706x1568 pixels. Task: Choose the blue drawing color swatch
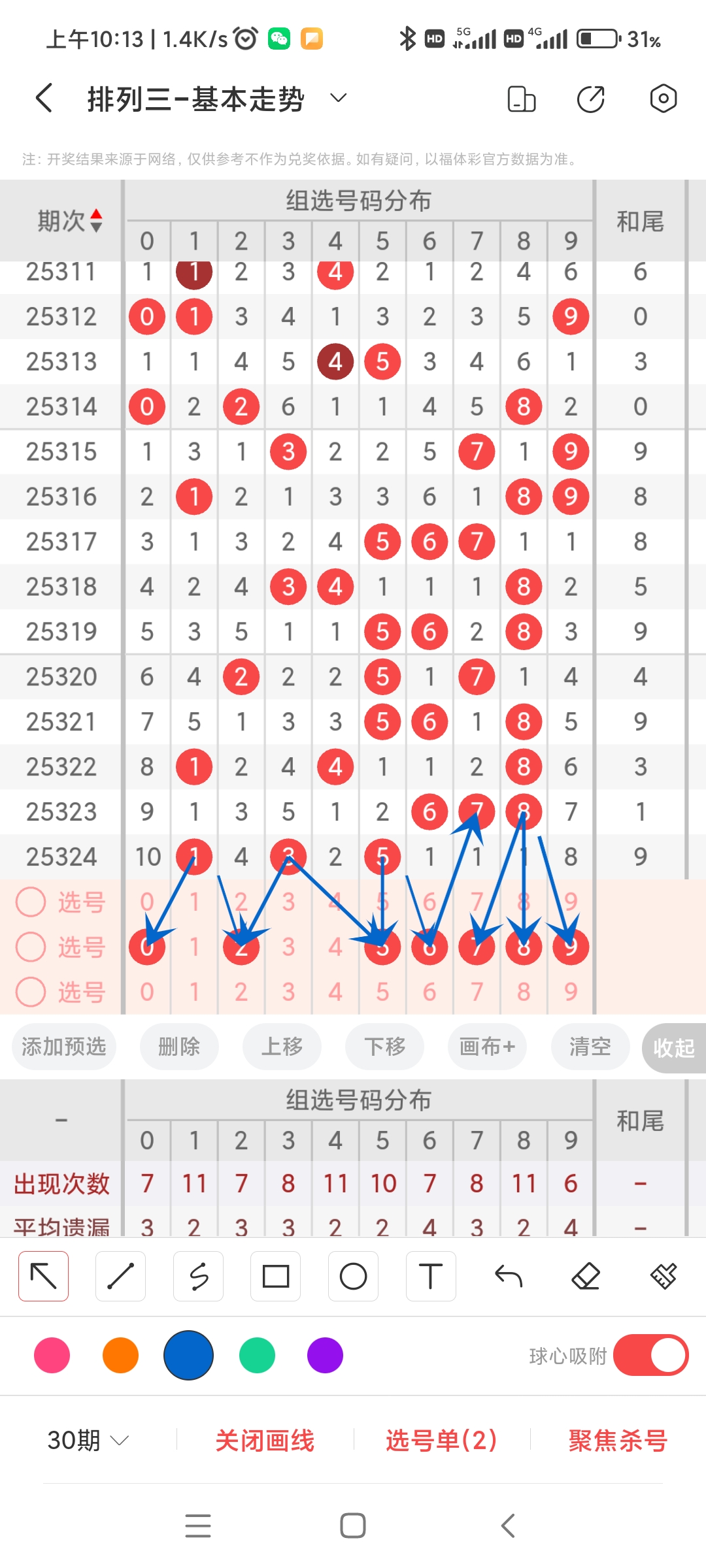[x=188, y=1356]
